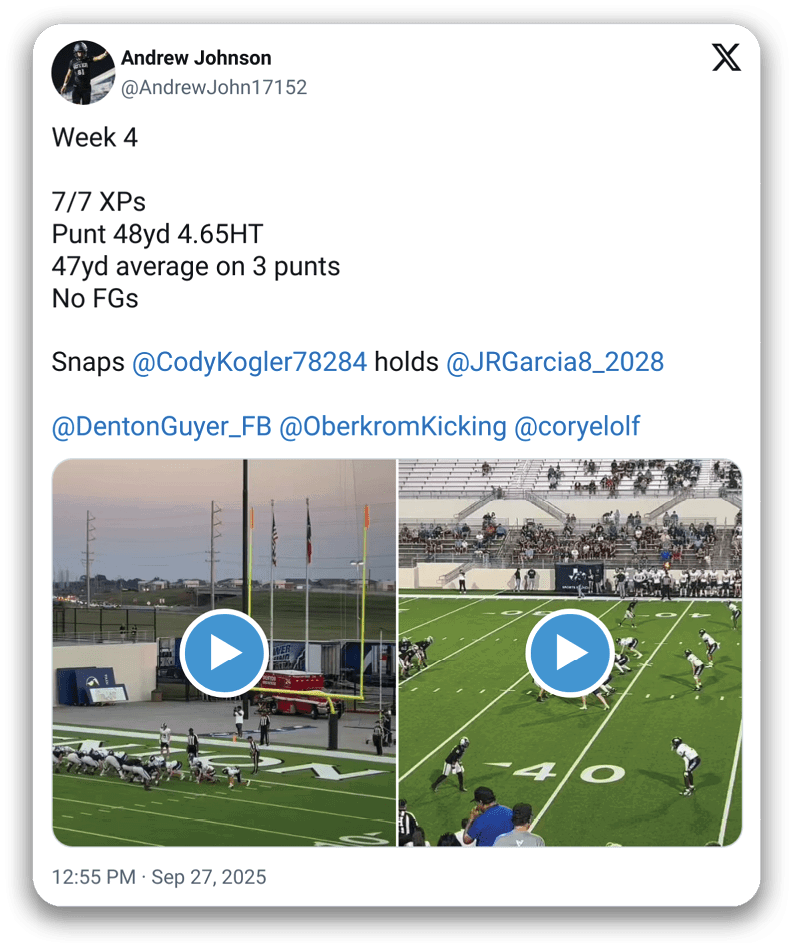Open the X logo link
The height and width of the screenshot is (948, 793).
tap(726, 58)
